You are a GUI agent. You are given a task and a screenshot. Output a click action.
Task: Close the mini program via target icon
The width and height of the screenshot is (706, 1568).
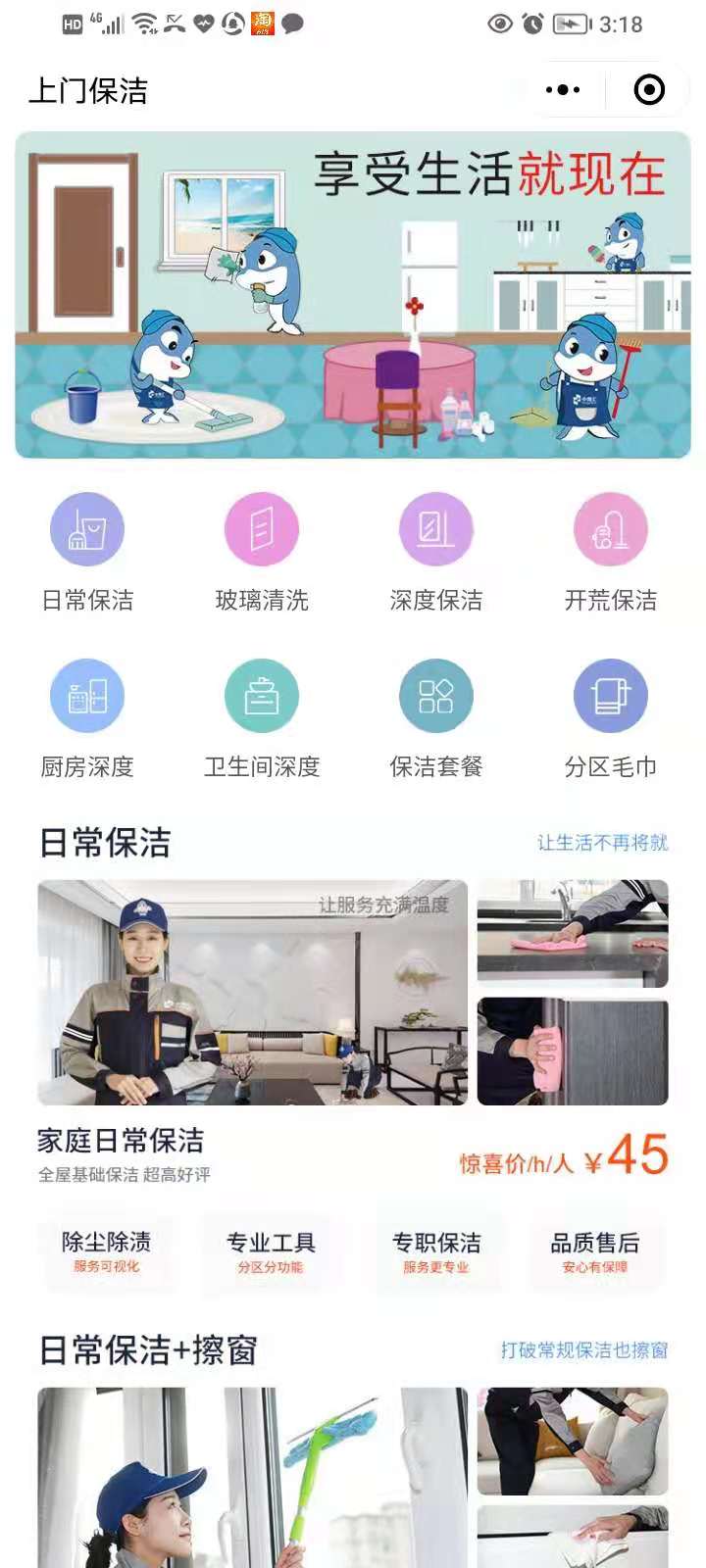[x=649, y=90]
